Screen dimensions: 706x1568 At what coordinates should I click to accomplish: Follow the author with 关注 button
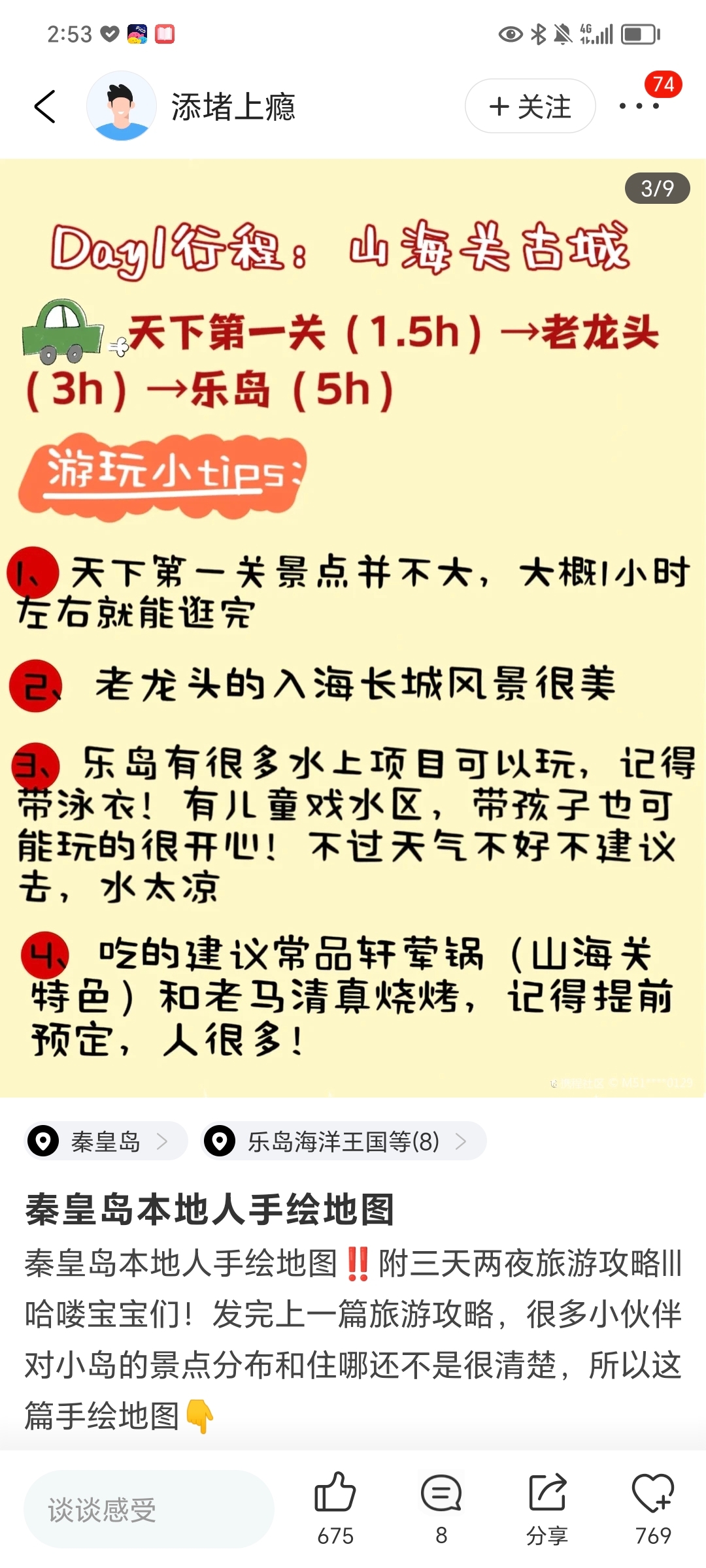click(530, 106)
